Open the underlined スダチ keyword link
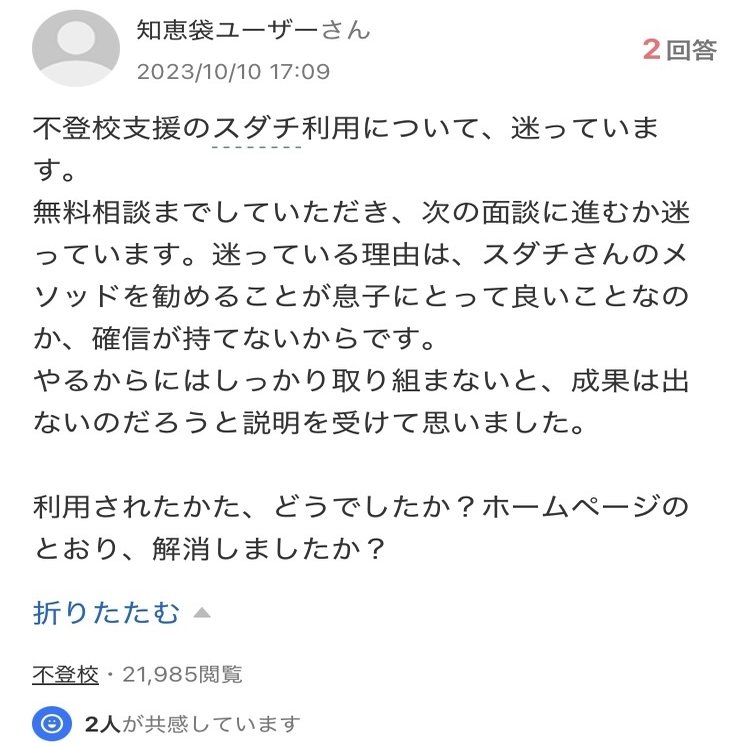The height and width of the screenshot is (750, 750). (258, 129)
